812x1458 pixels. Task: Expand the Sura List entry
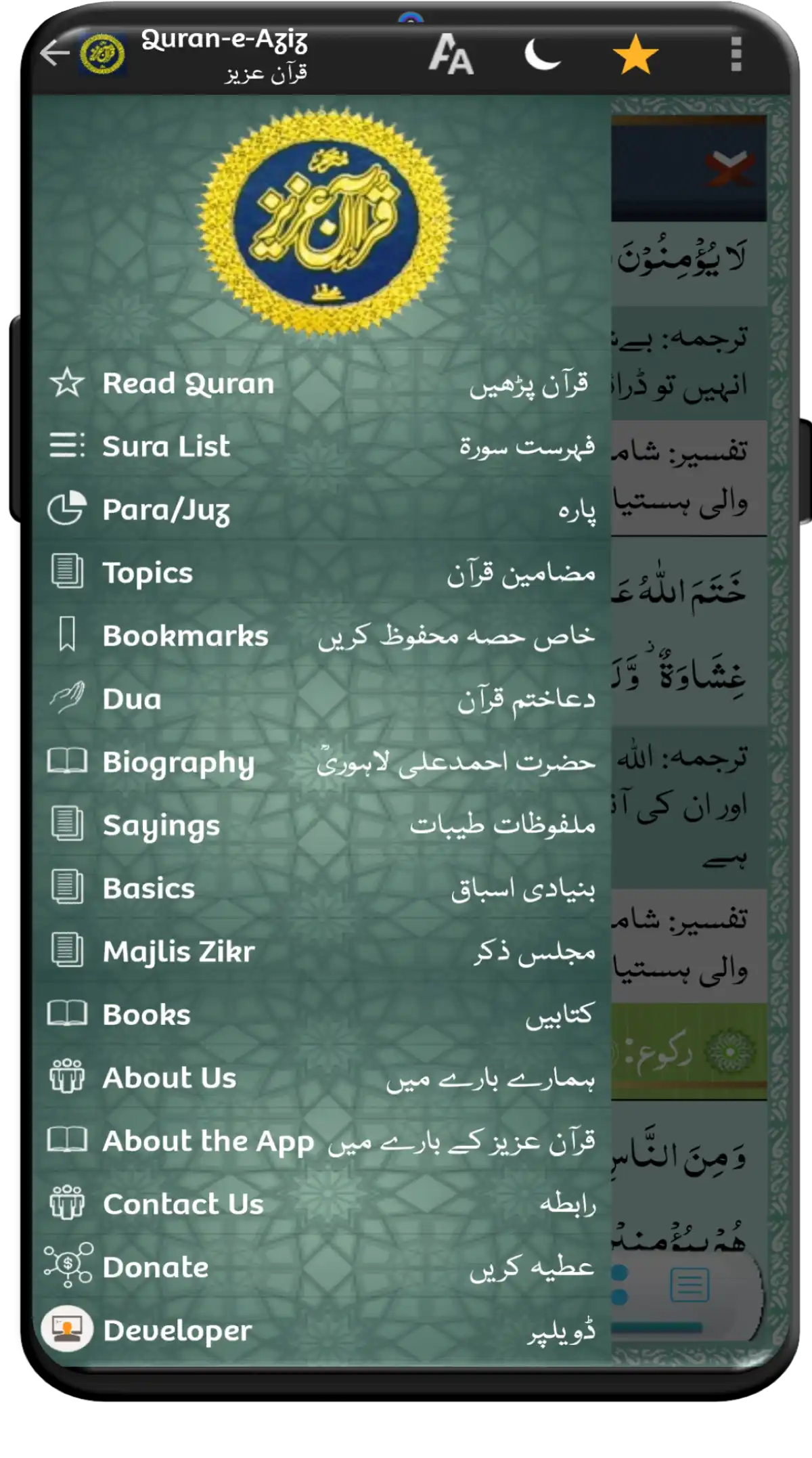click(x=166, y=445)
